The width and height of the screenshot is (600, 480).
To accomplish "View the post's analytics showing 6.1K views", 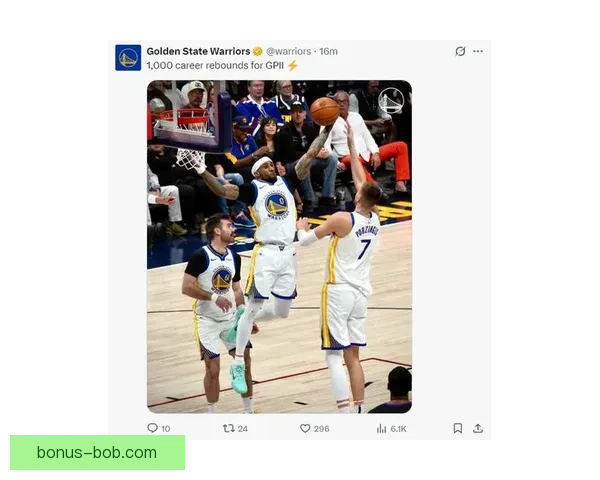I will 382,428.
